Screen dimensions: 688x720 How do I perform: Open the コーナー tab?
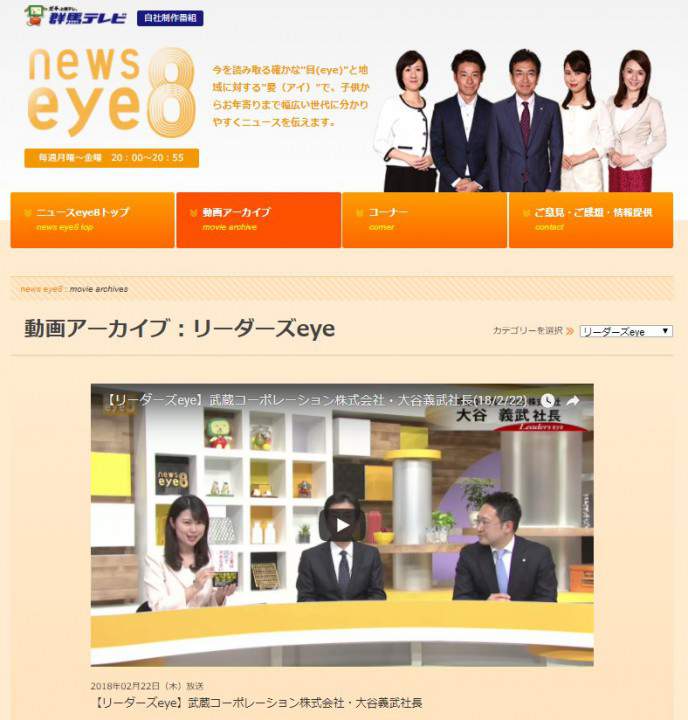[424, 219]
